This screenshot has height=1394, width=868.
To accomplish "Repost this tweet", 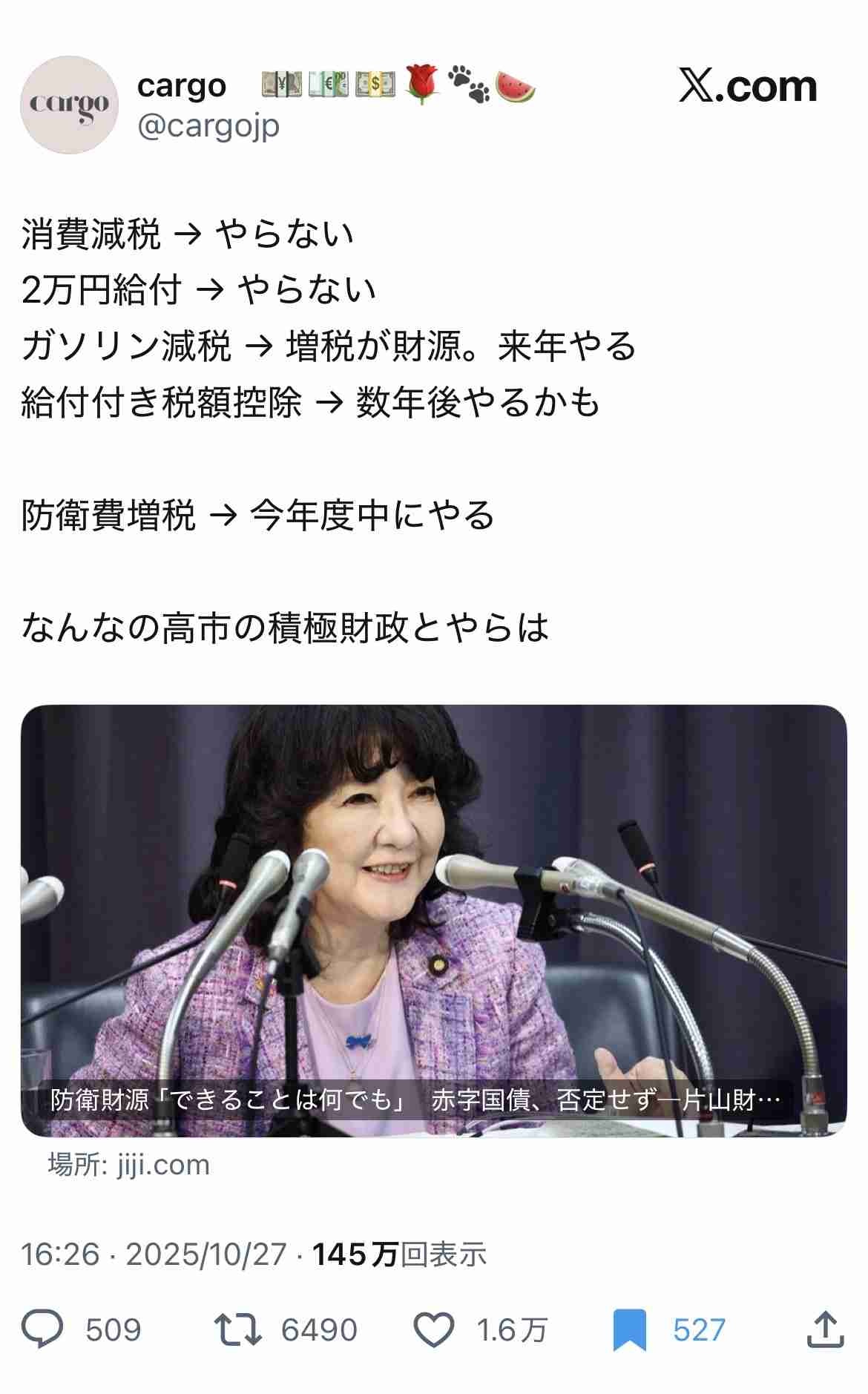I will pos(237,1329).
